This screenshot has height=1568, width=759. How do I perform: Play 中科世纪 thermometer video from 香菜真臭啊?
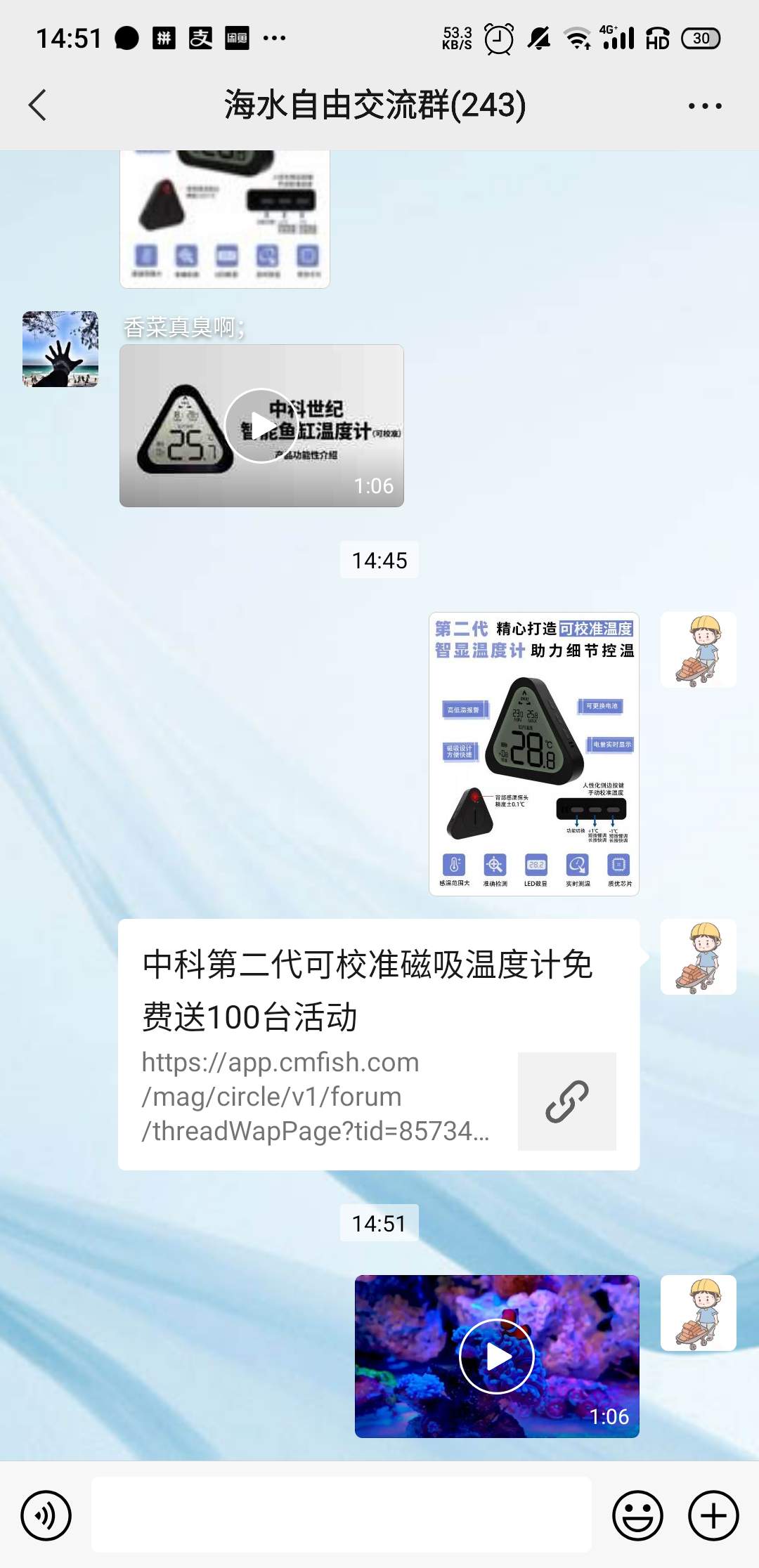point(261,426)
